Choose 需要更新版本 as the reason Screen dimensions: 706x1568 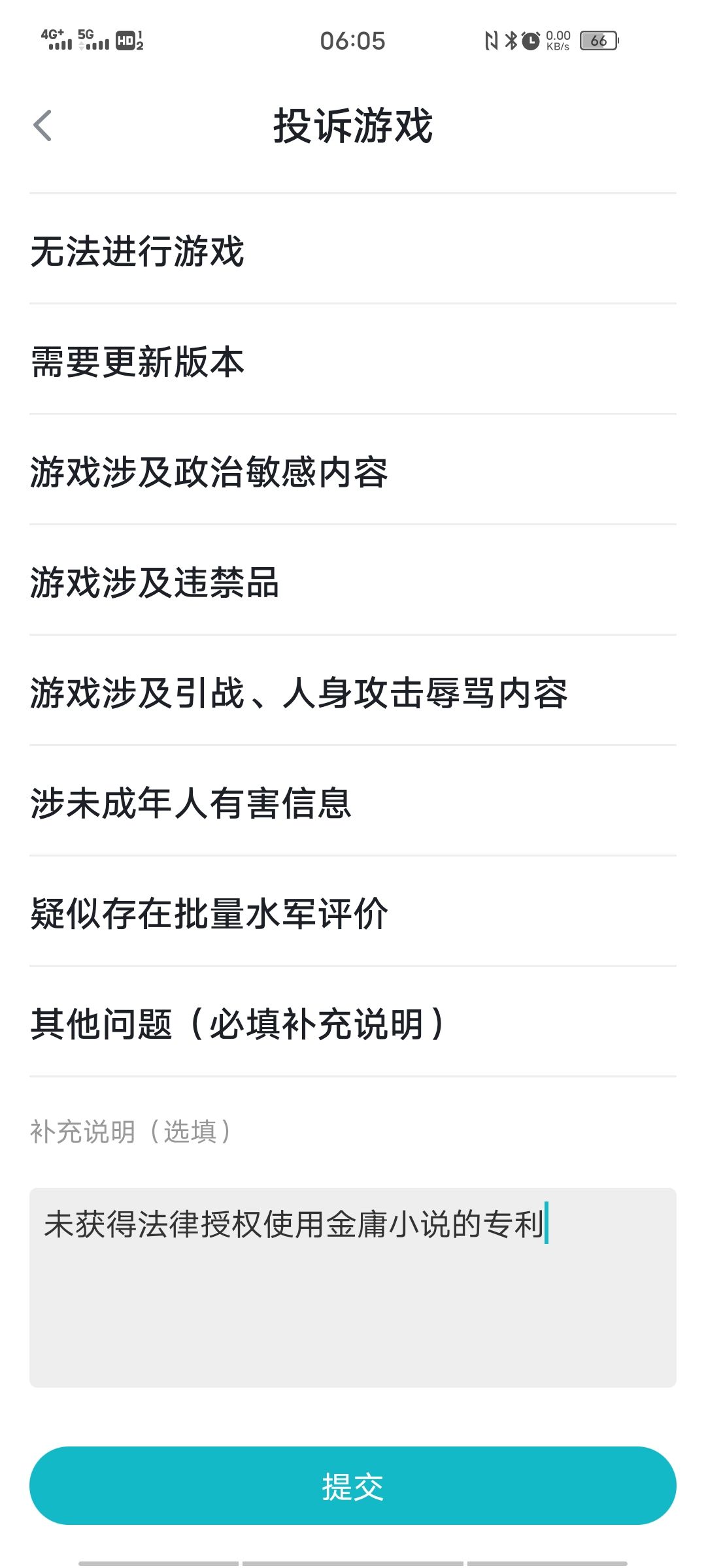[353, 359]
